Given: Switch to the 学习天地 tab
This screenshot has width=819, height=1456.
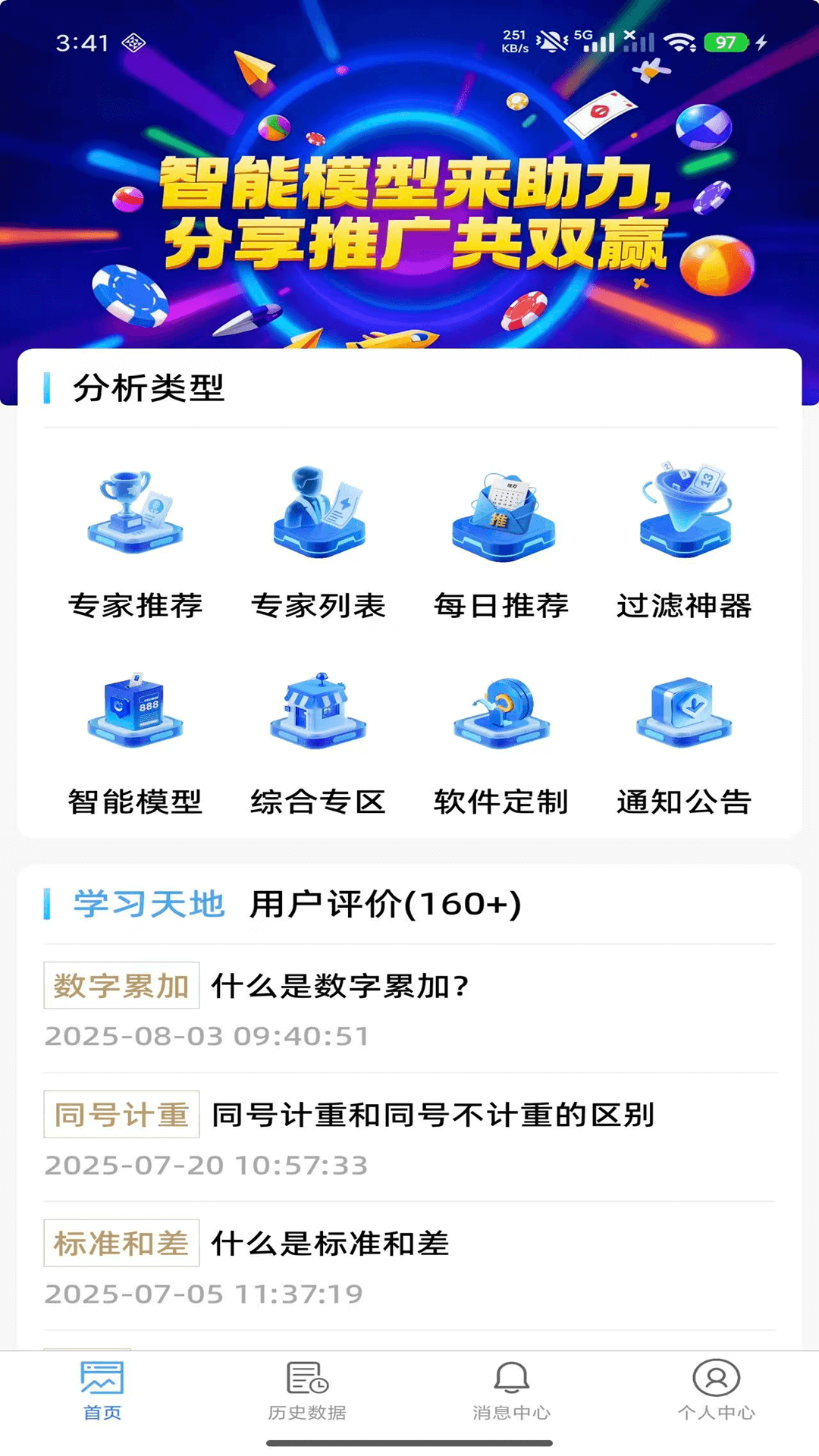Looking at the screenshot, I should (x=149, y=903).
